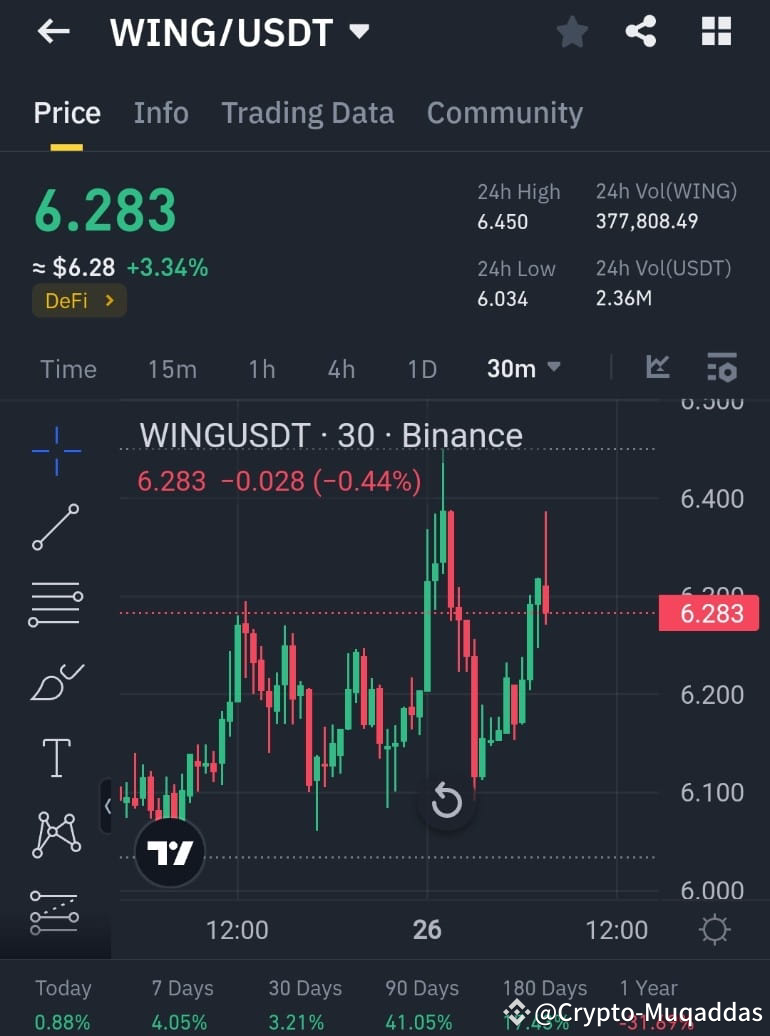This screenshot has height=1036, width=770.
Task: Select the trend line drawing tool
Action: [x=55, y=527]
